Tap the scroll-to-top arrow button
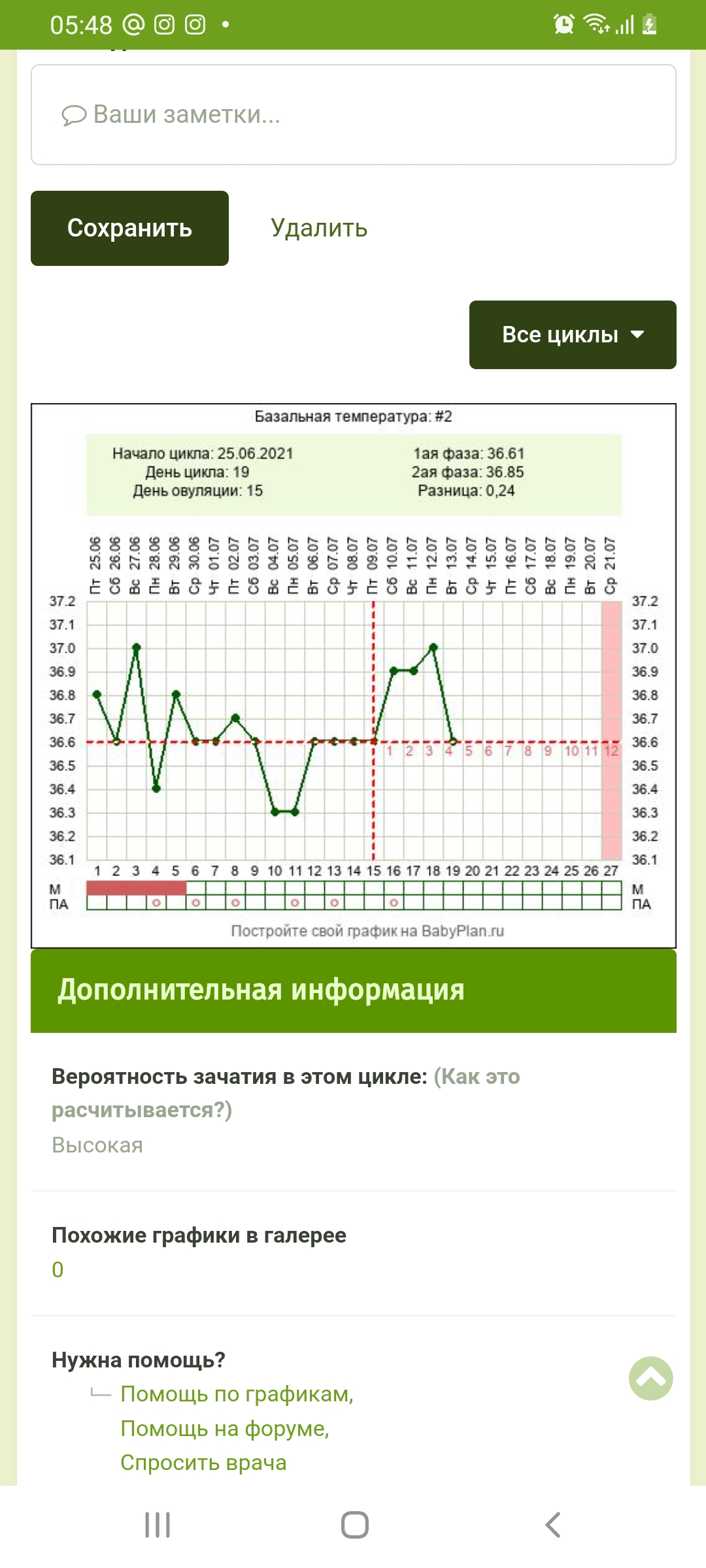Viewport: 706px width, 1568px height. pos(651,1379)
